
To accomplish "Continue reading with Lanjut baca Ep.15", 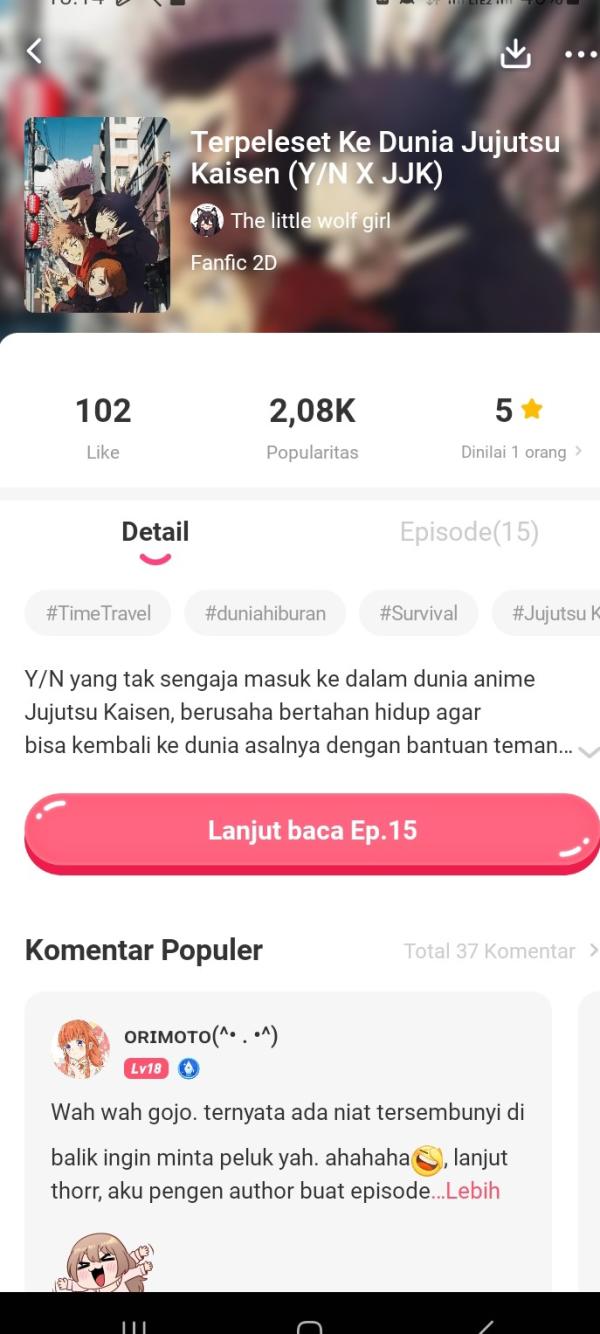I will click(x=312, y=832).
